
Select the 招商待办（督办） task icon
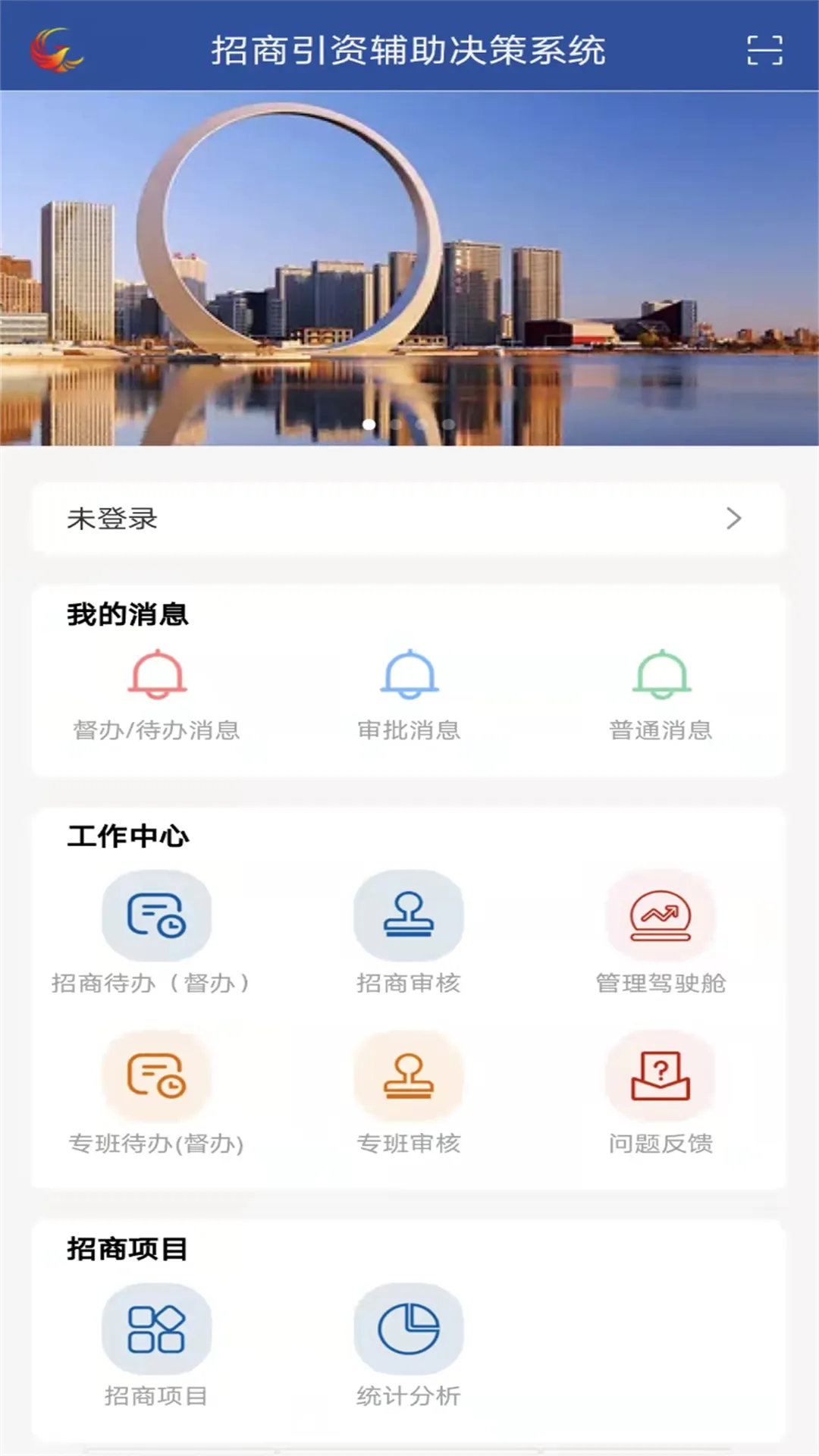(x=157, y=915)
